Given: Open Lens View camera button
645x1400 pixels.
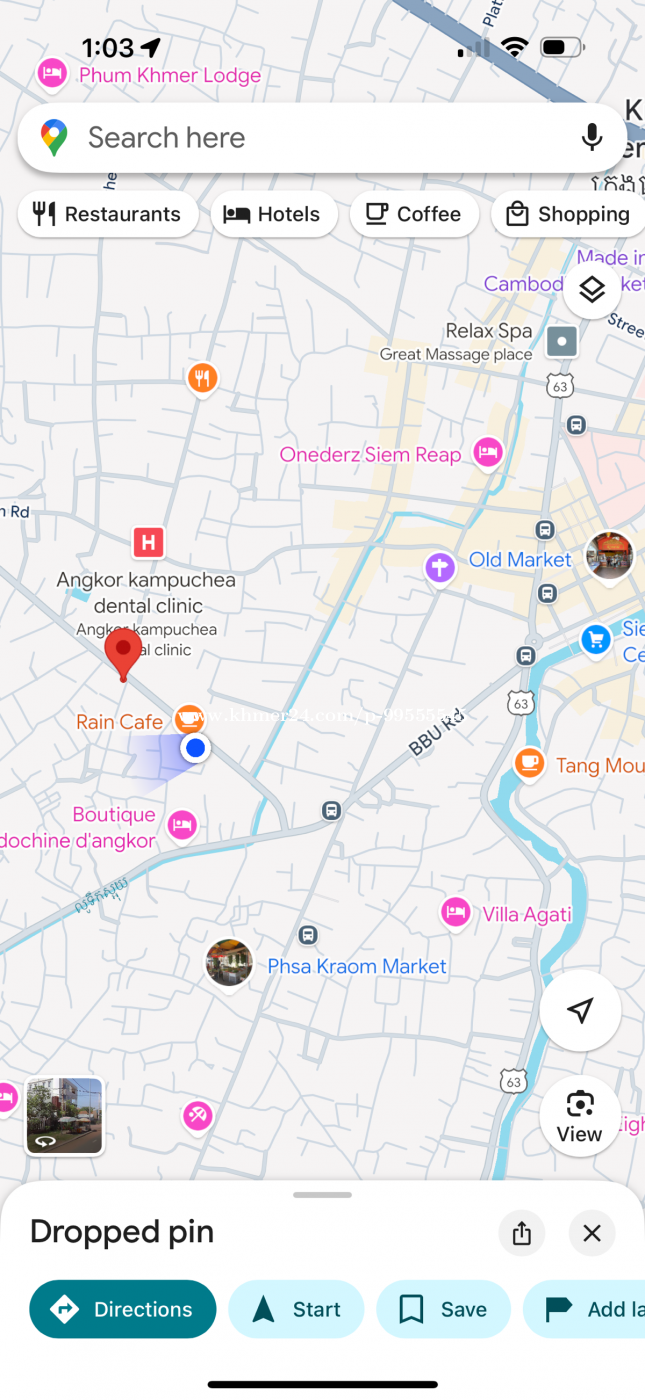Looking at the screenshot, I should point(580,1115).
